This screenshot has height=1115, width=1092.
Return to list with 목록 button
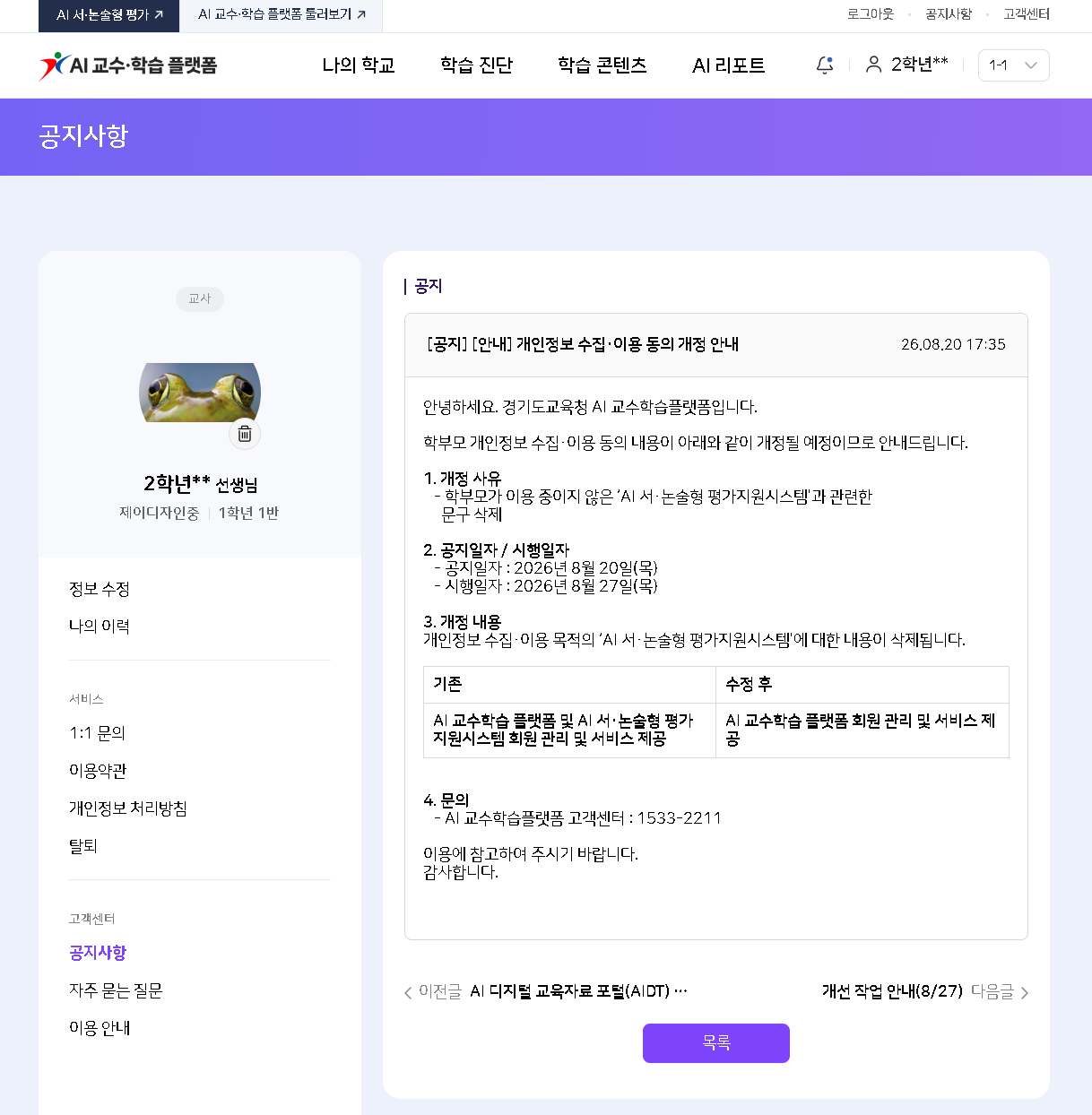(716, 1043)
